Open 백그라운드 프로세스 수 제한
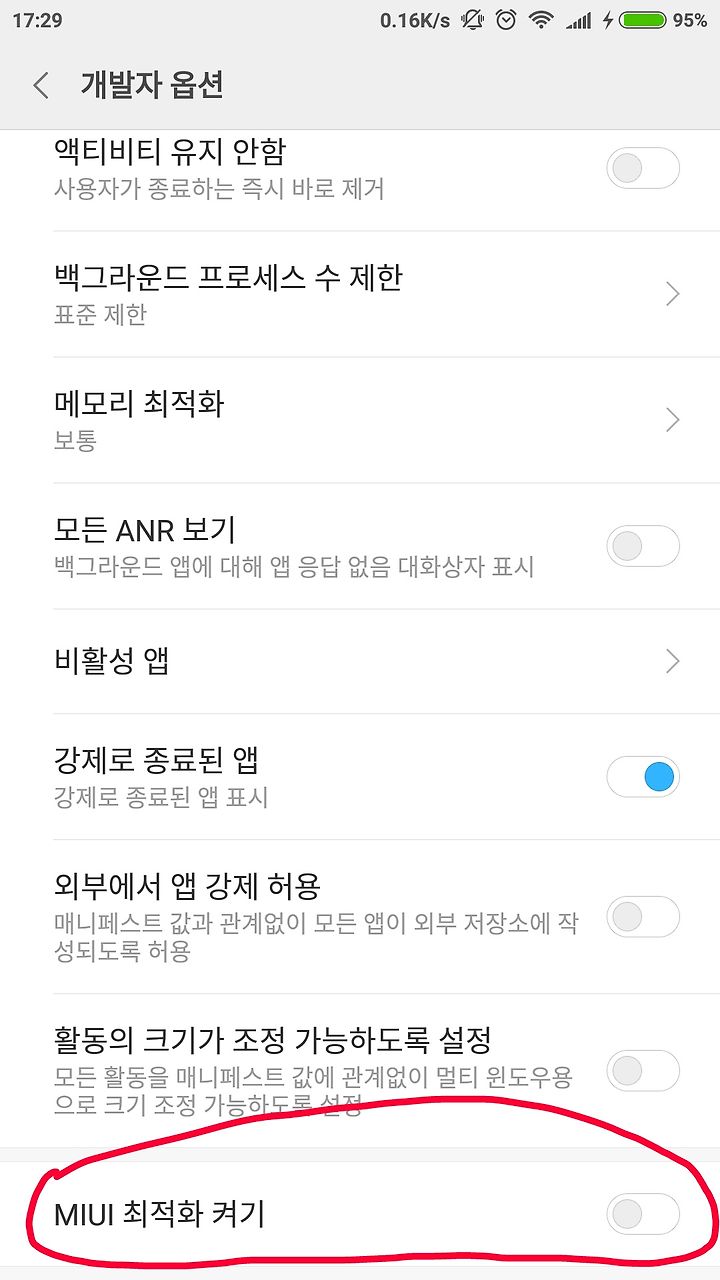Screen dimensions: 720x1280 click(360, 294)
